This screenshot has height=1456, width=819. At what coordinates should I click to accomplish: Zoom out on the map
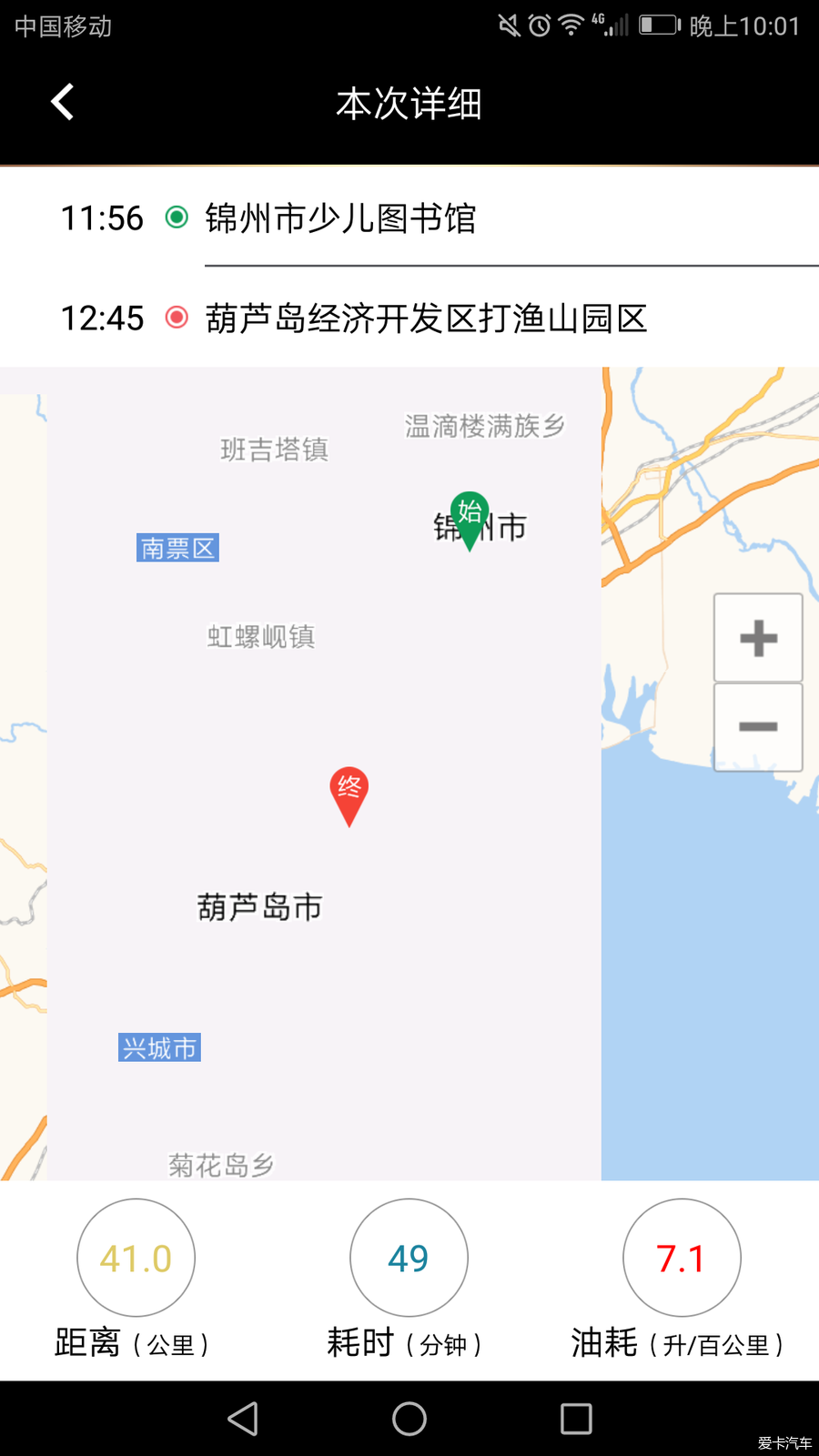click(x=758, y=727)
